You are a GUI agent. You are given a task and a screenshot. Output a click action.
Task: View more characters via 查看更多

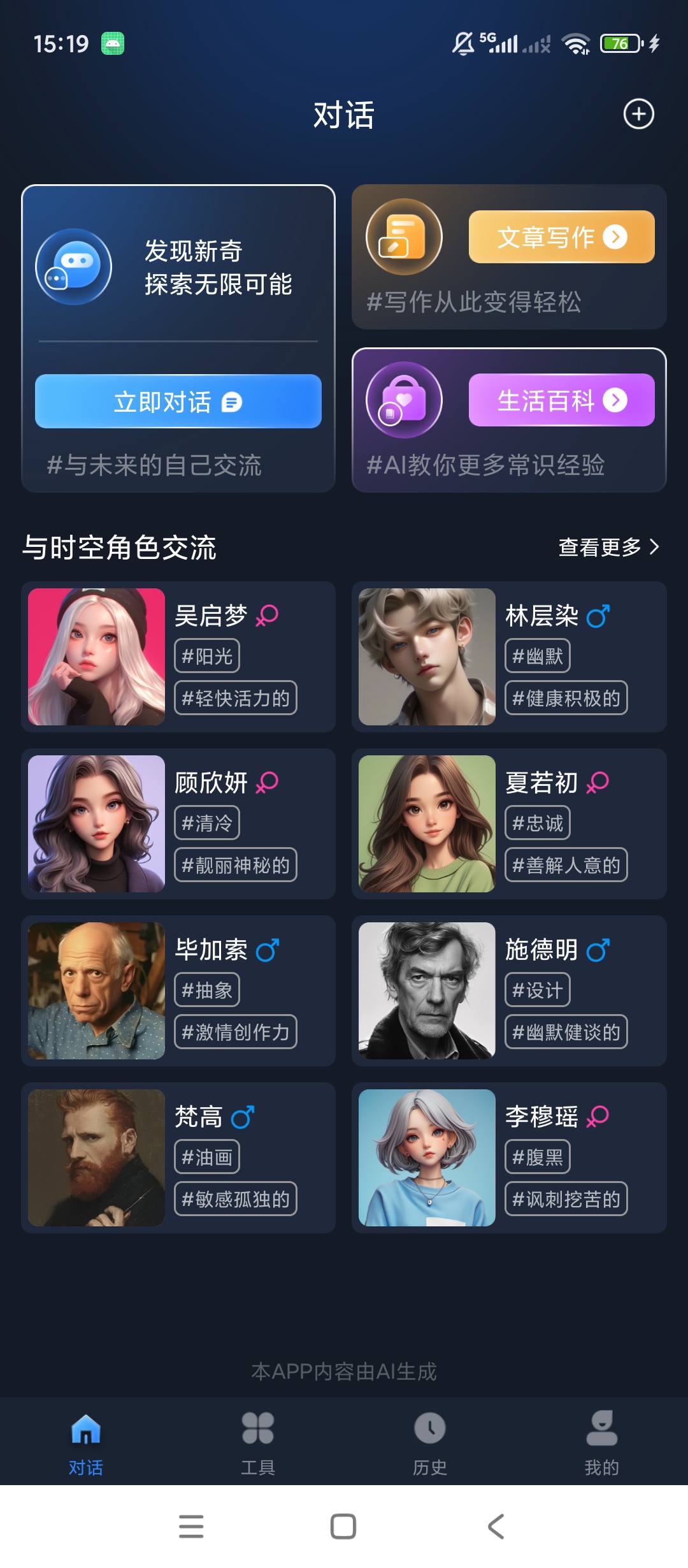point(608,547)
